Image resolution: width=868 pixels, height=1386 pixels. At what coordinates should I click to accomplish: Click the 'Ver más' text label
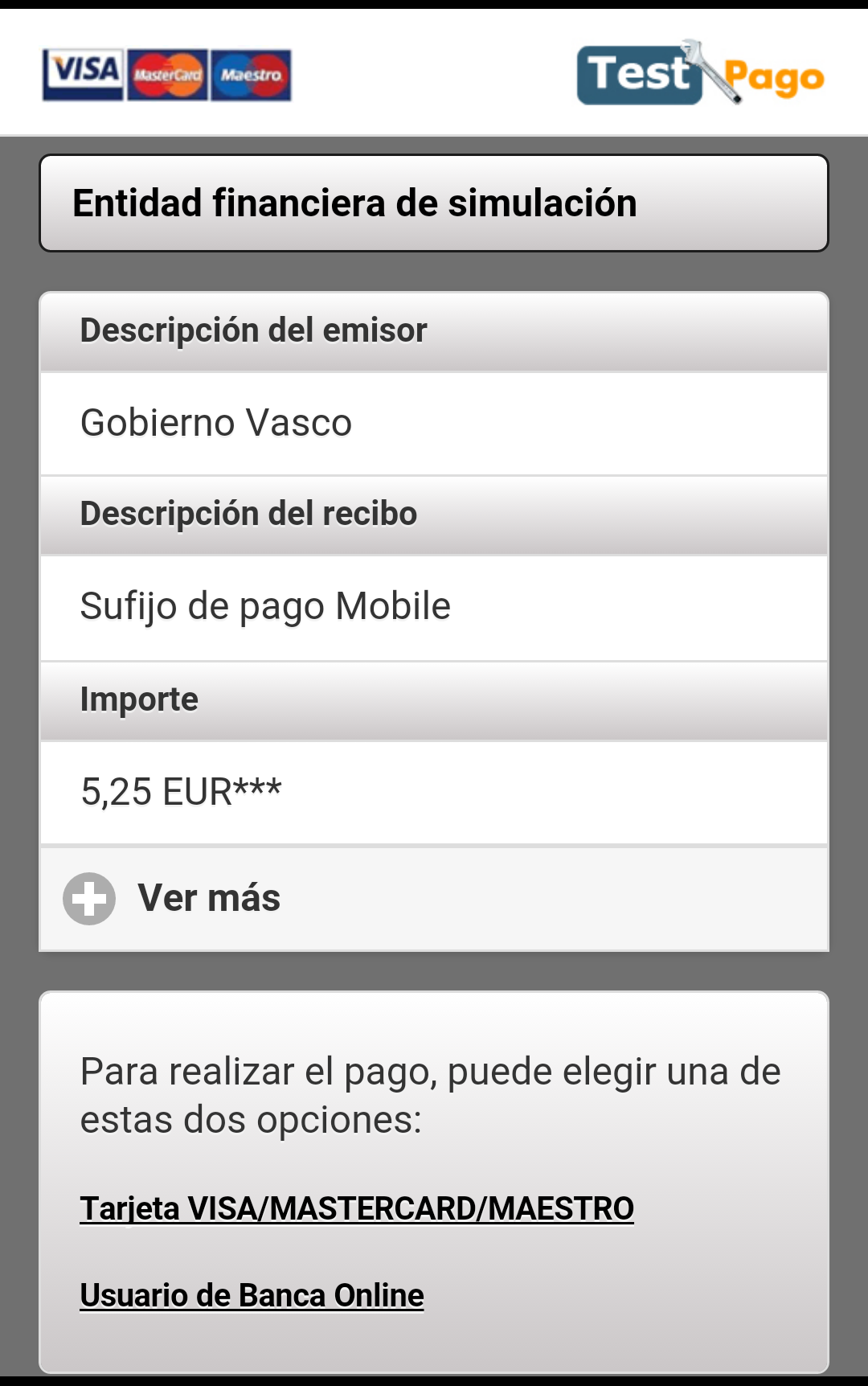coord(209,899)
